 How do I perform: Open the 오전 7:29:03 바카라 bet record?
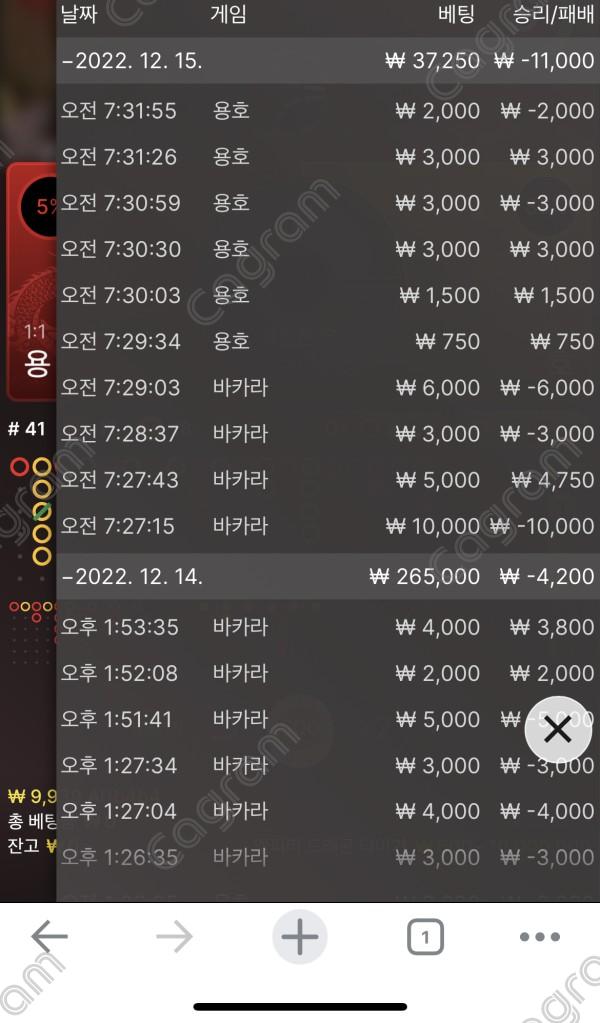[x=327, y=387]
